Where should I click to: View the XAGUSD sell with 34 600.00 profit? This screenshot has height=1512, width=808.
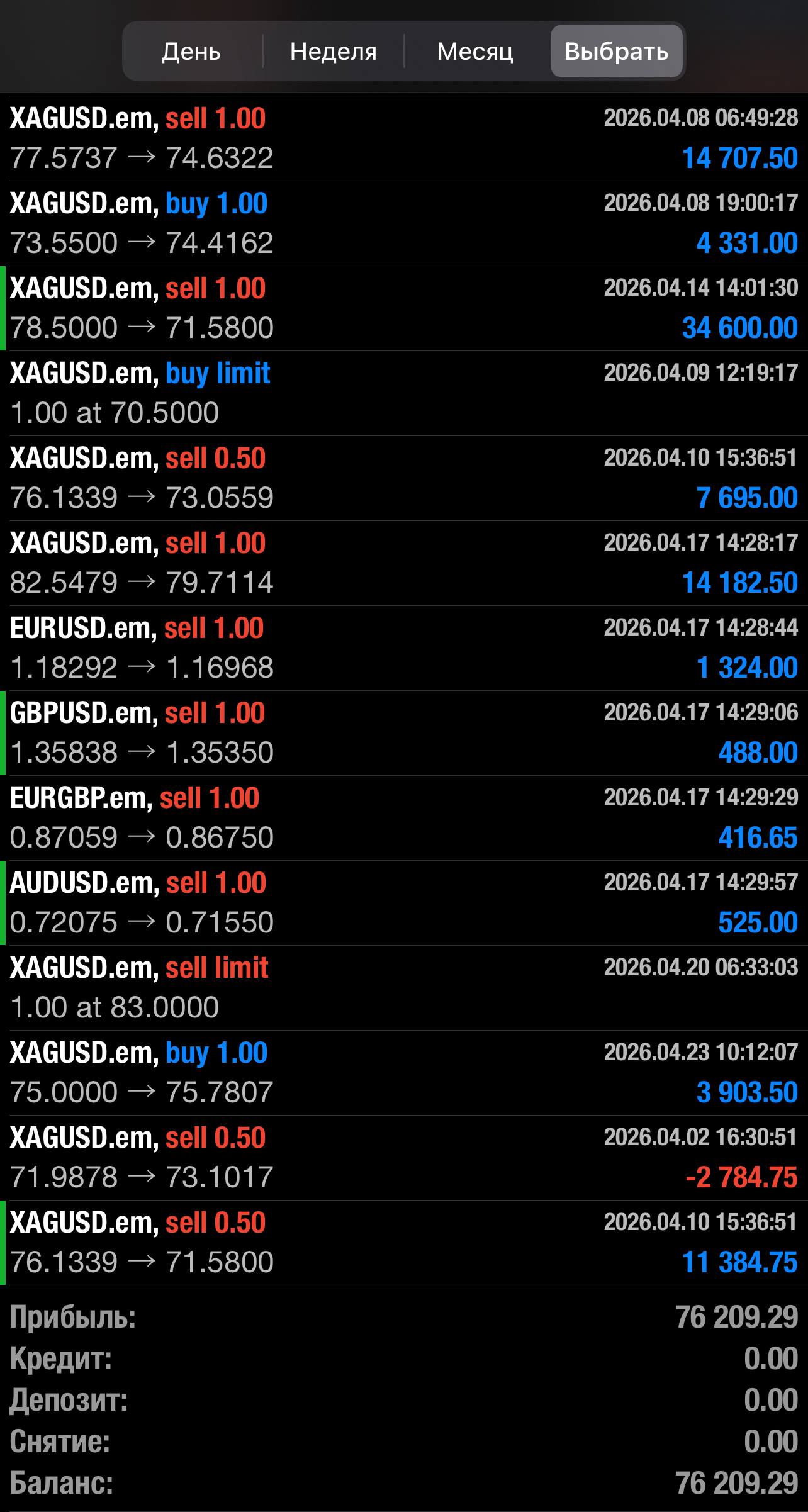click(x=404, y=308)
